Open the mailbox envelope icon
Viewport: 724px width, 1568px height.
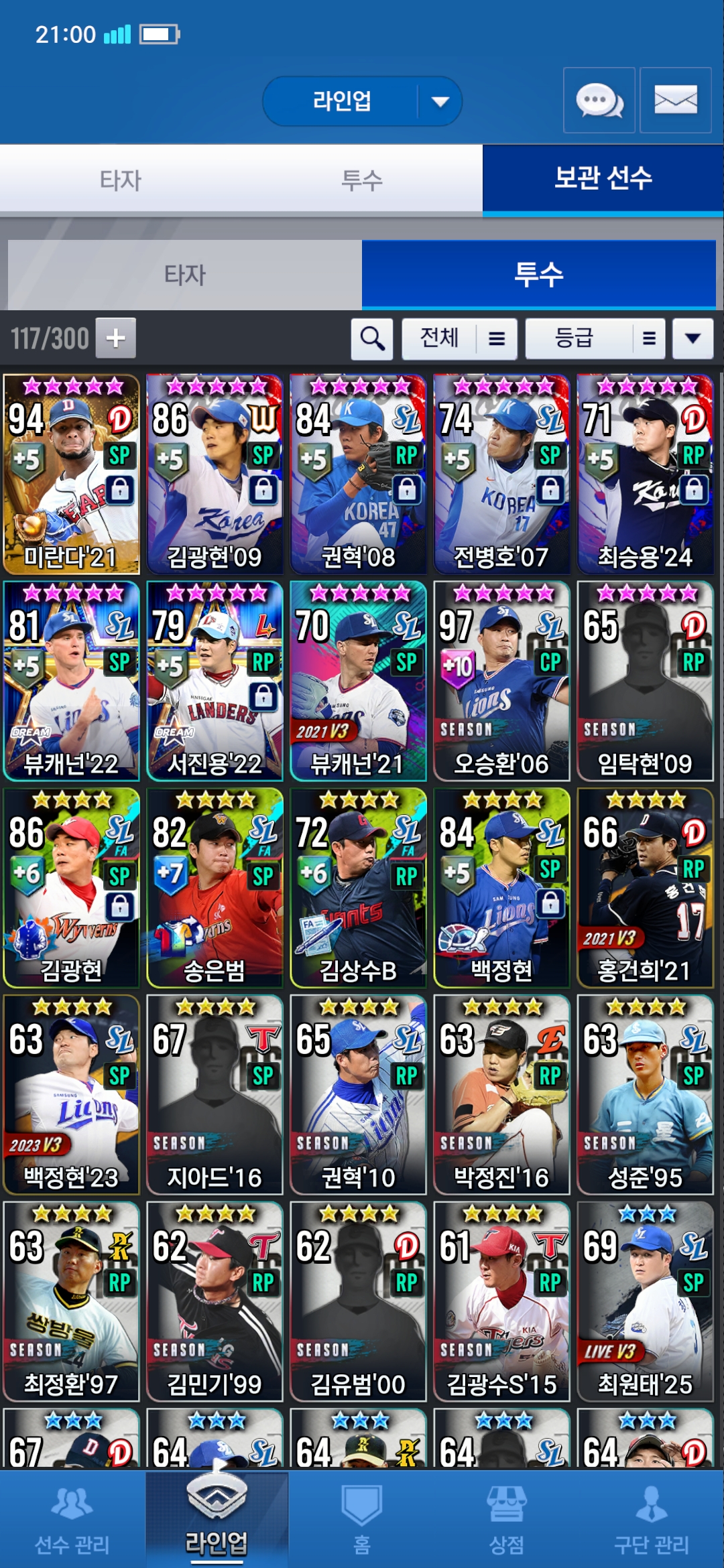tap(675, 101)
